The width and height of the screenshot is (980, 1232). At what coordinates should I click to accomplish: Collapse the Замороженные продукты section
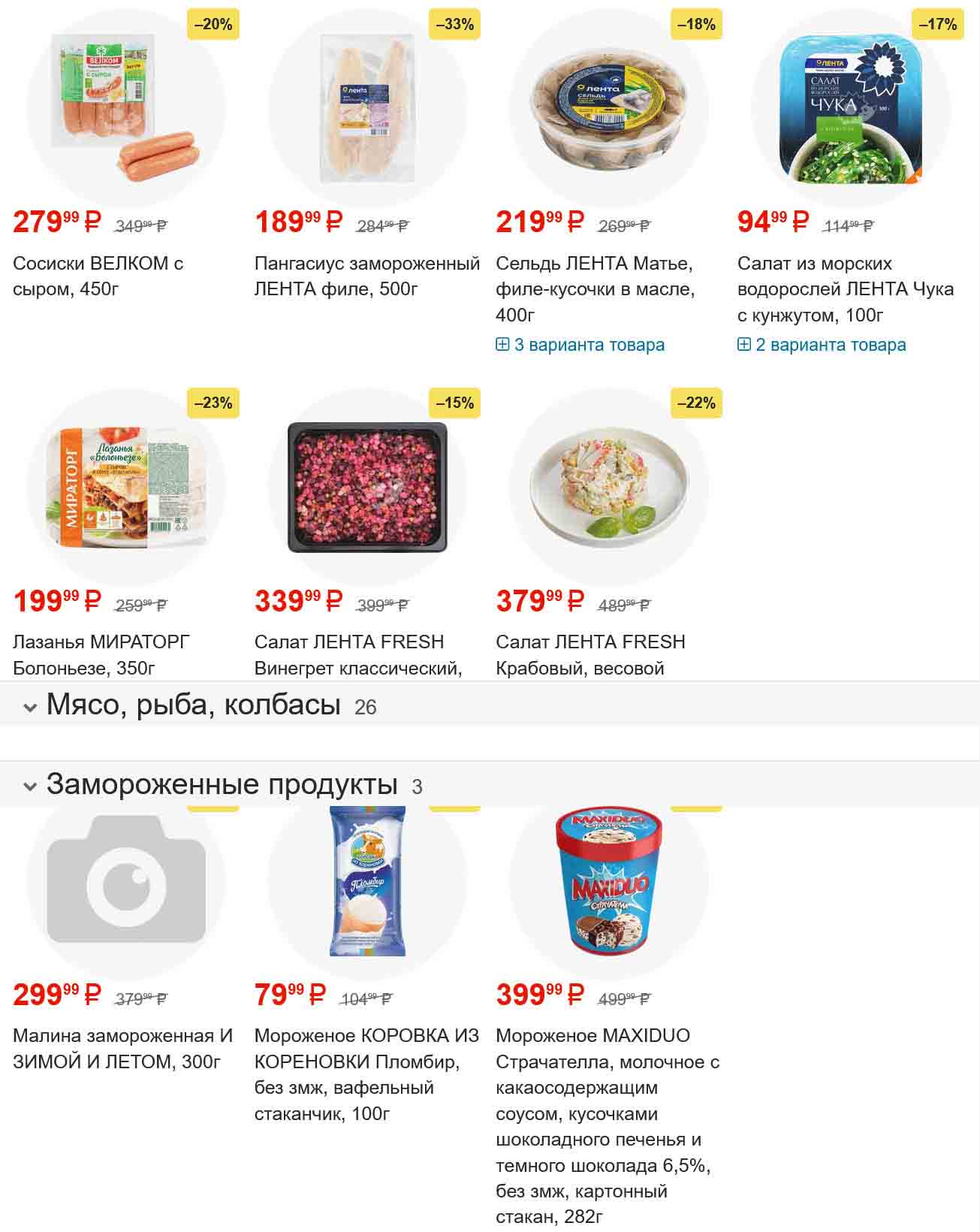(x=222, y=785)
